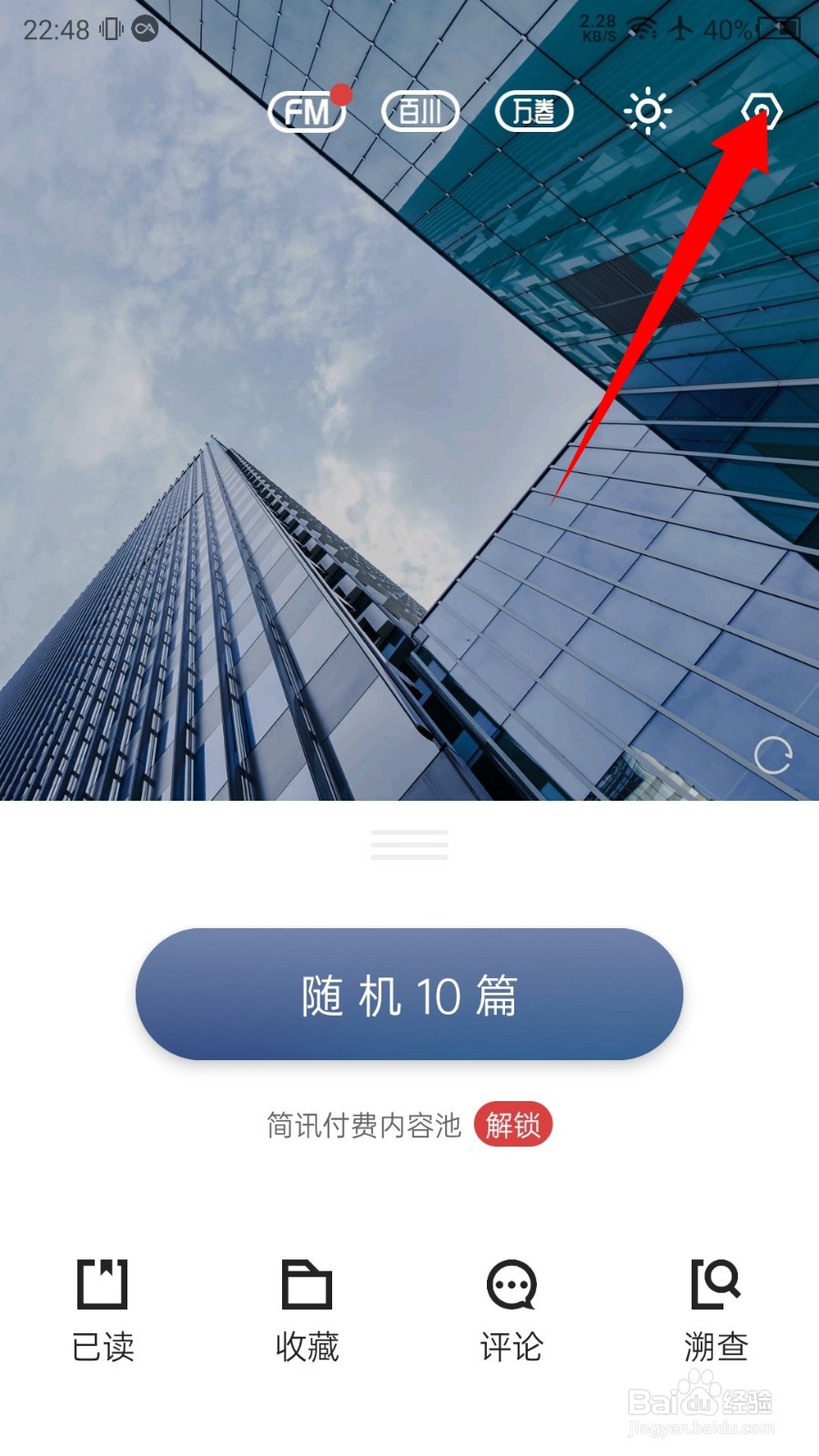Select the 百川 channel icon
Viewport: 819px width, 1456px height.
pos(420,111)
